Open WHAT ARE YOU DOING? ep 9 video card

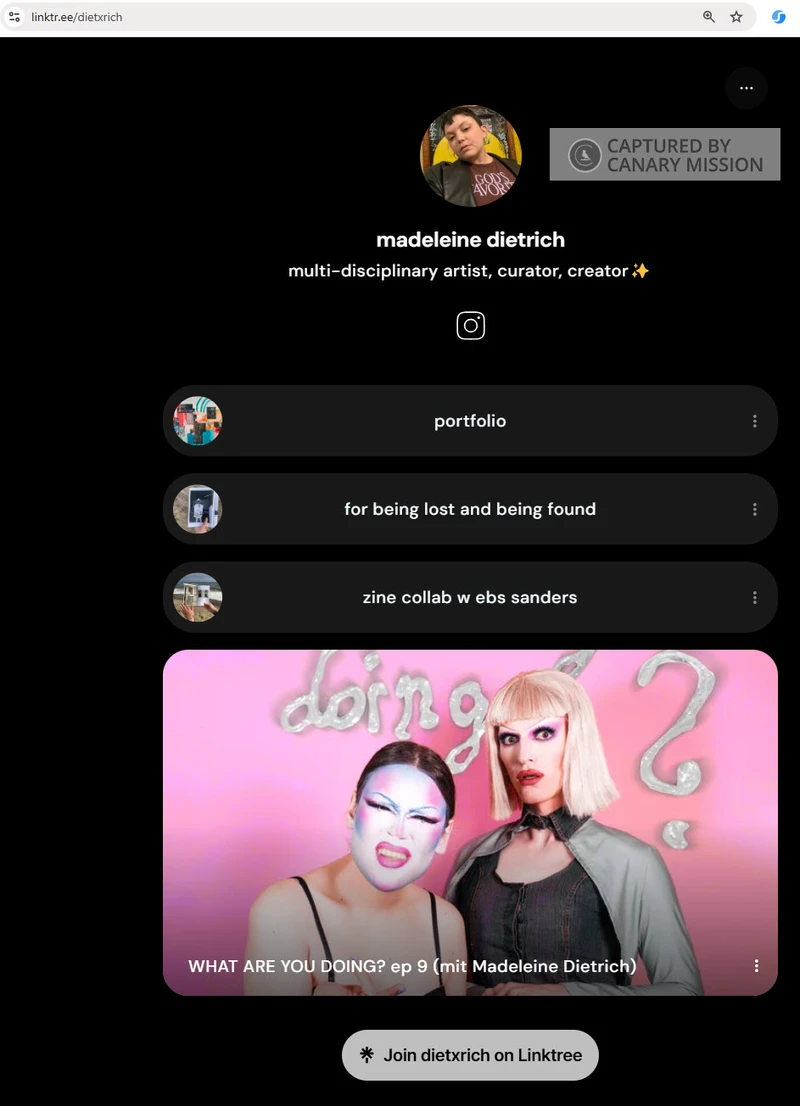coord(470,820)
